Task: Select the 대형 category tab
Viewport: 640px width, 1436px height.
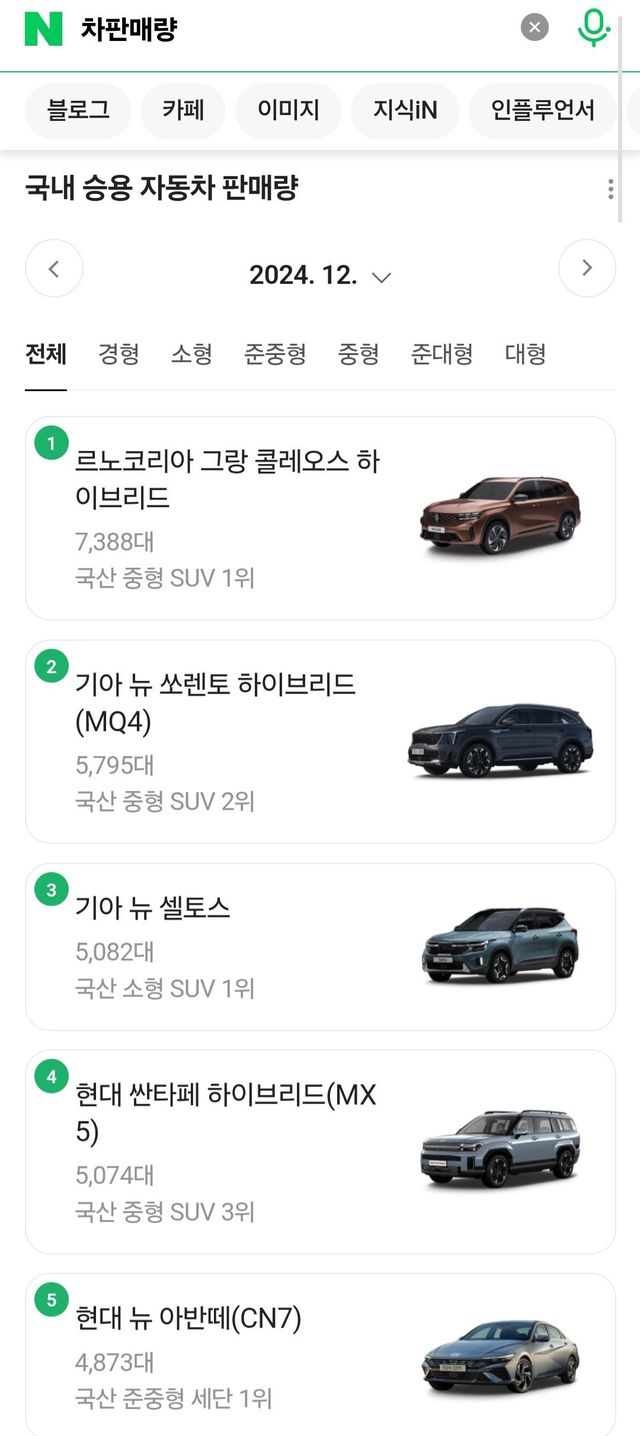Action: (525, 354)
